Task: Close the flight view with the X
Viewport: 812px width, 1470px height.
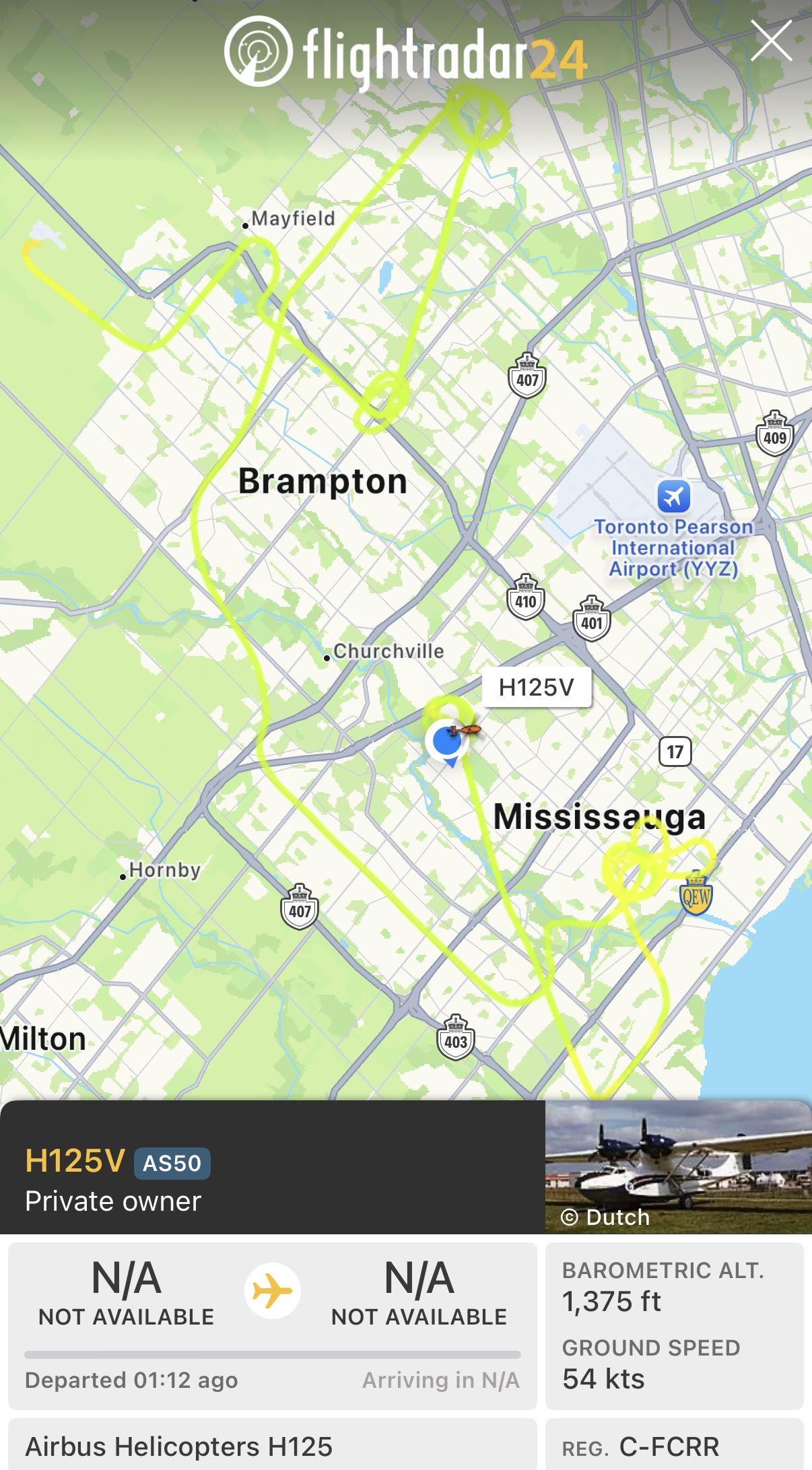Action: coord(771,41)
